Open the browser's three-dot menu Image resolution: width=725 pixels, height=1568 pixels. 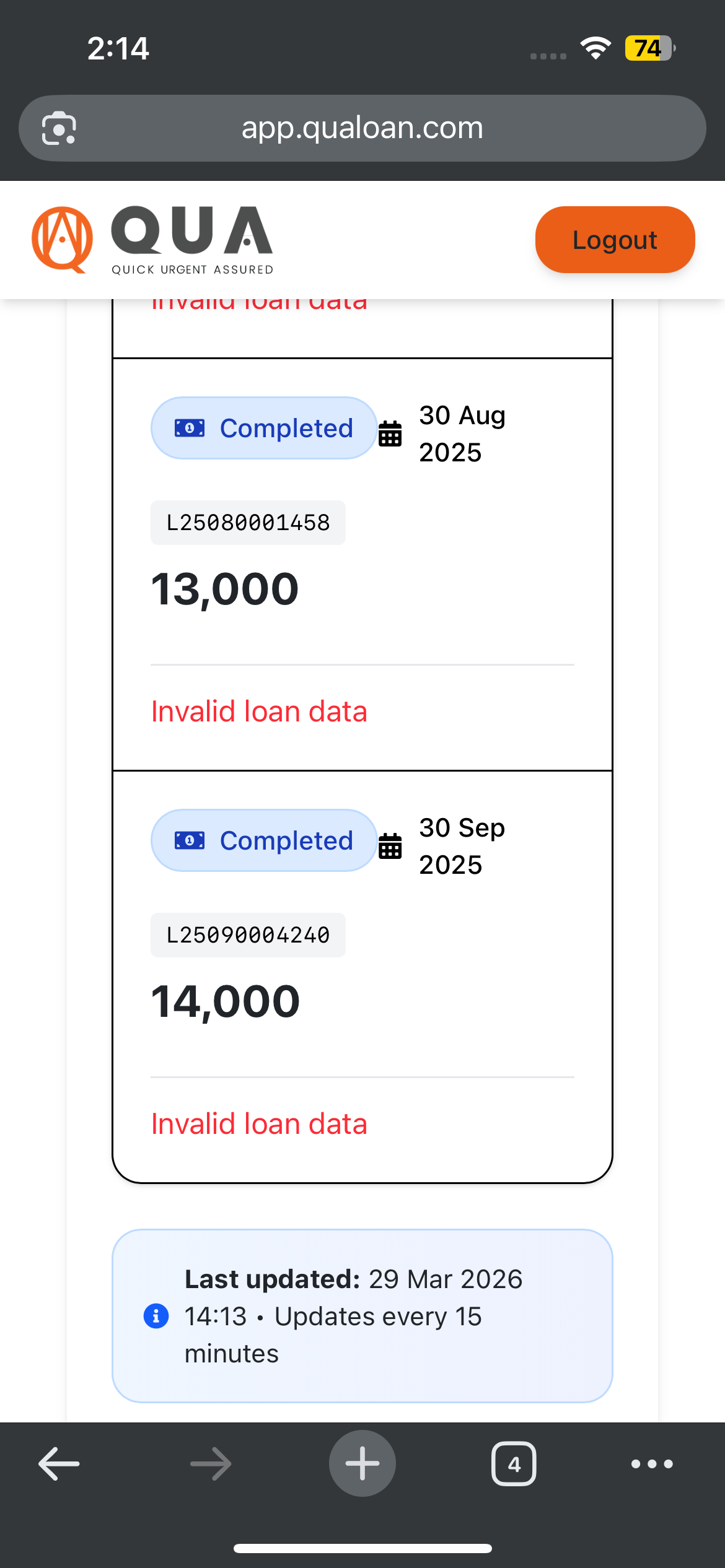point(651,1464)
